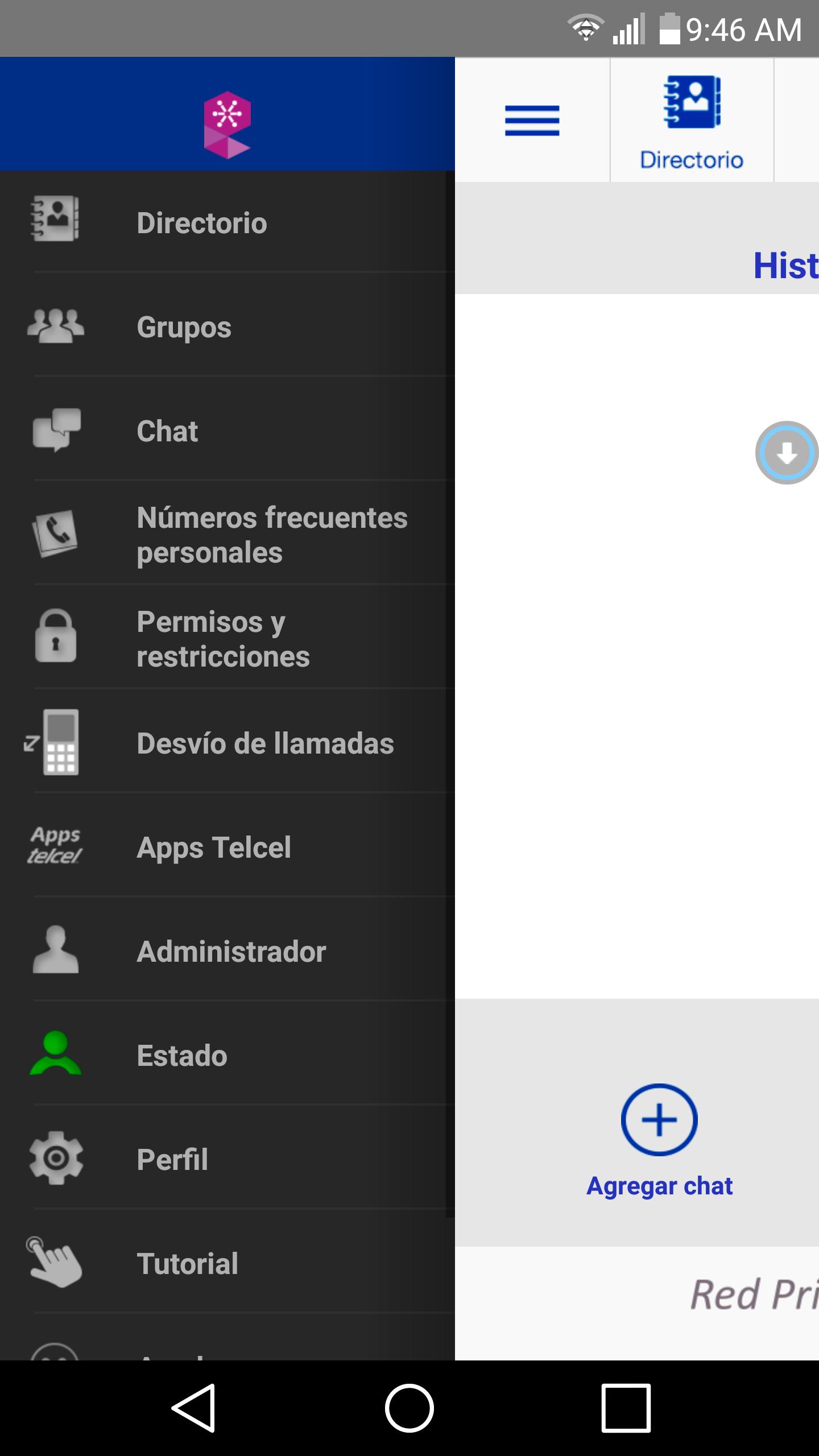The height and width of the screenshot is (1456, 819).
Task: Select the Tutorial hand gesture icon
Action: pyautogui.click(x=55, y=1263)
